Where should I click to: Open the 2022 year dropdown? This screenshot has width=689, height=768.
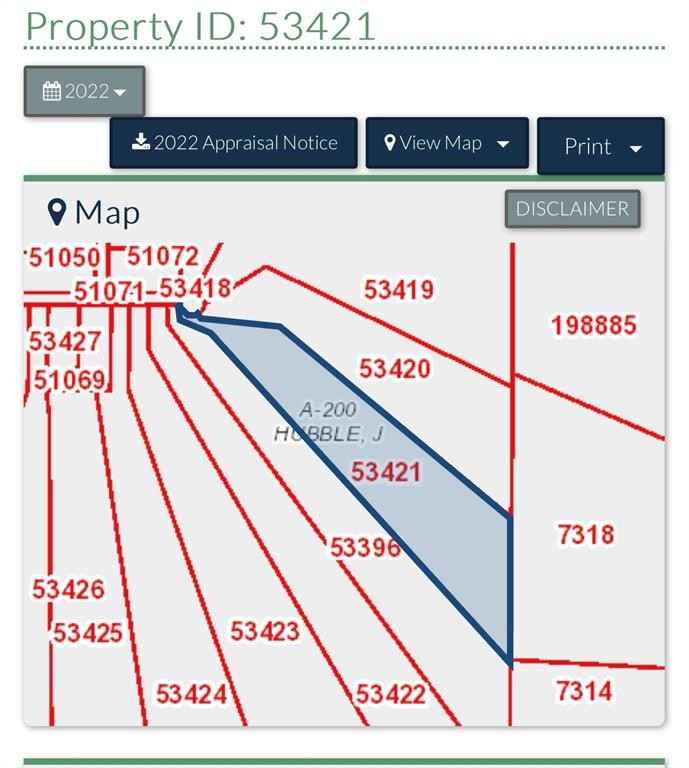point(85,91)
